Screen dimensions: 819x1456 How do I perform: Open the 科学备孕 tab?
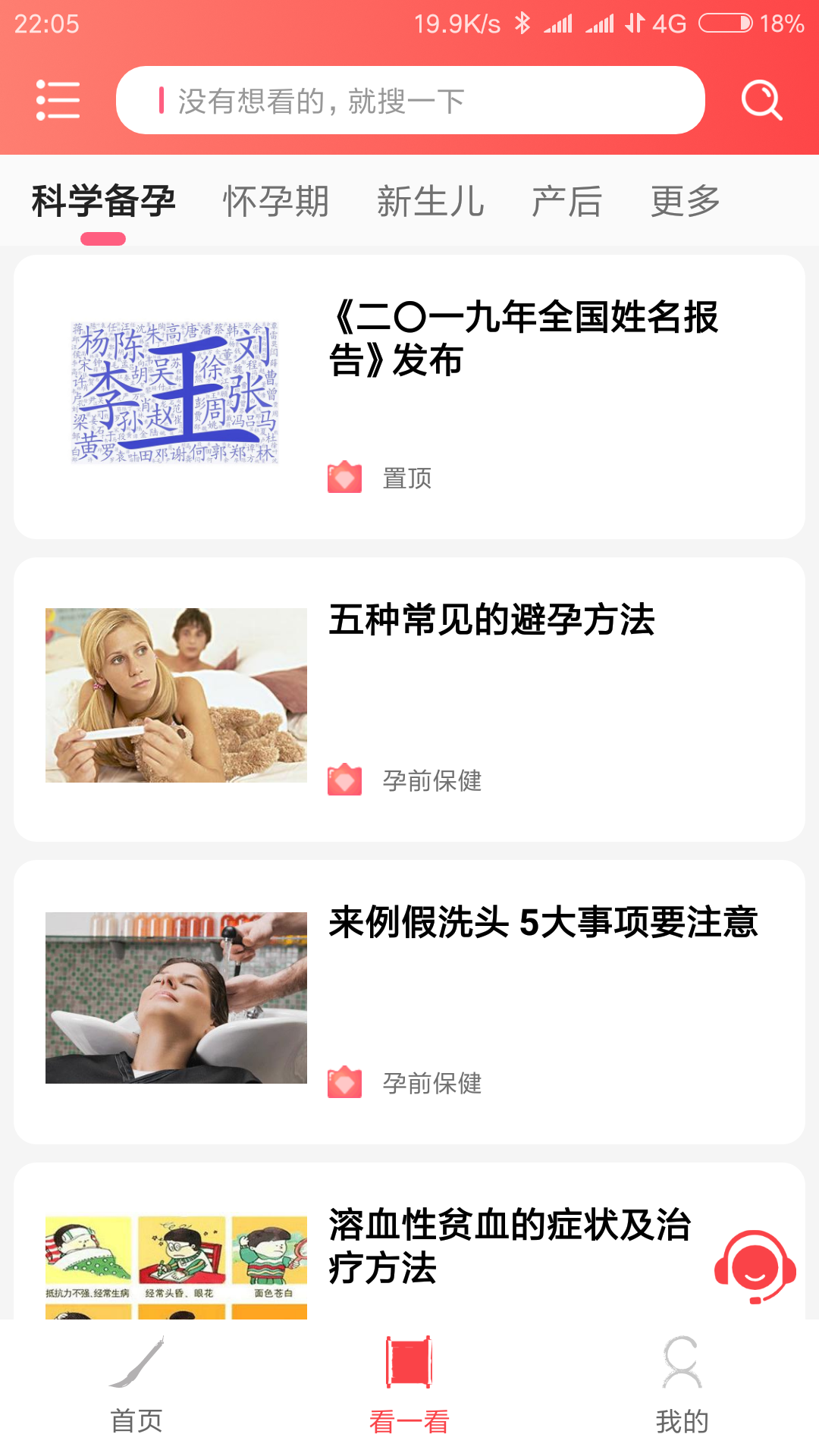click(x=102, y=199)
